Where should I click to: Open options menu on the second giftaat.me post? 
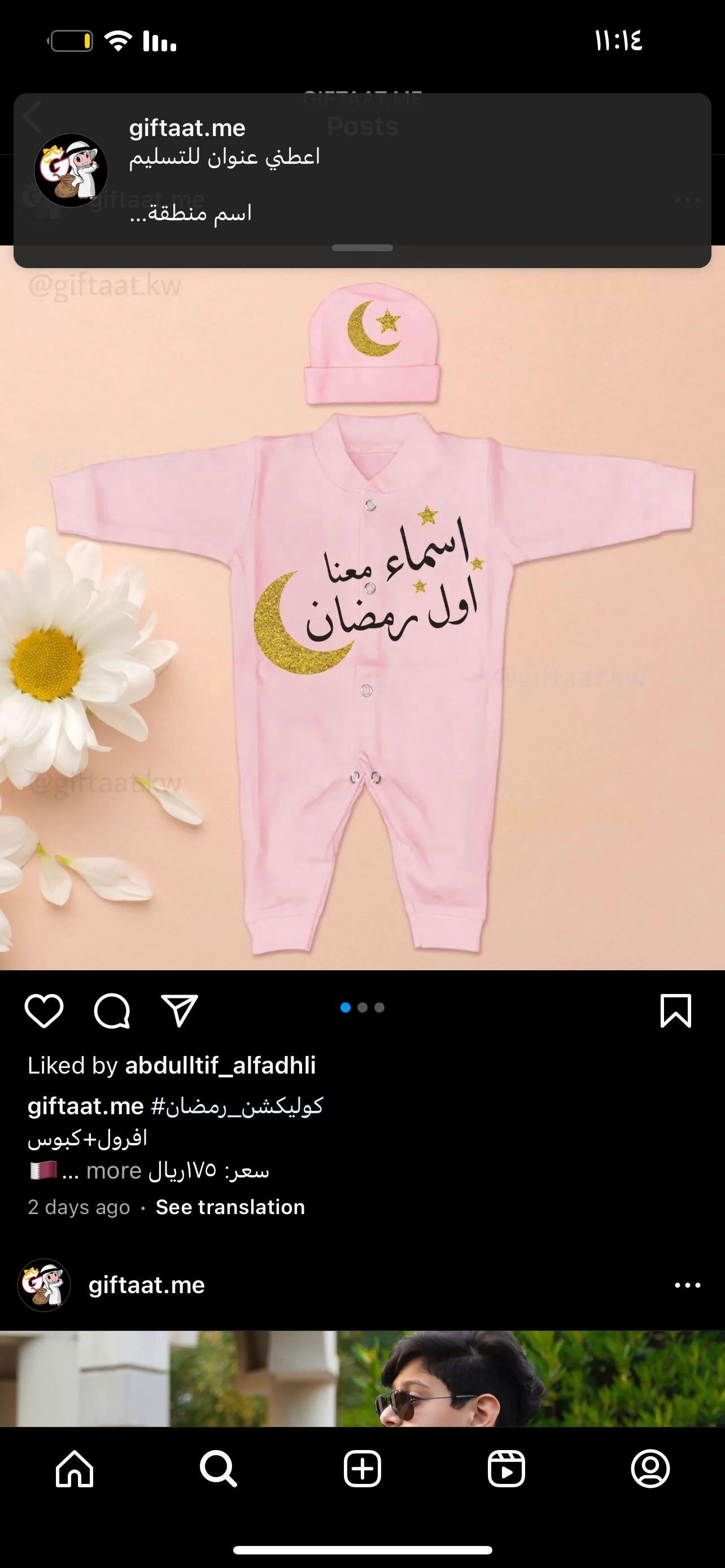[x=688, y=1285]
